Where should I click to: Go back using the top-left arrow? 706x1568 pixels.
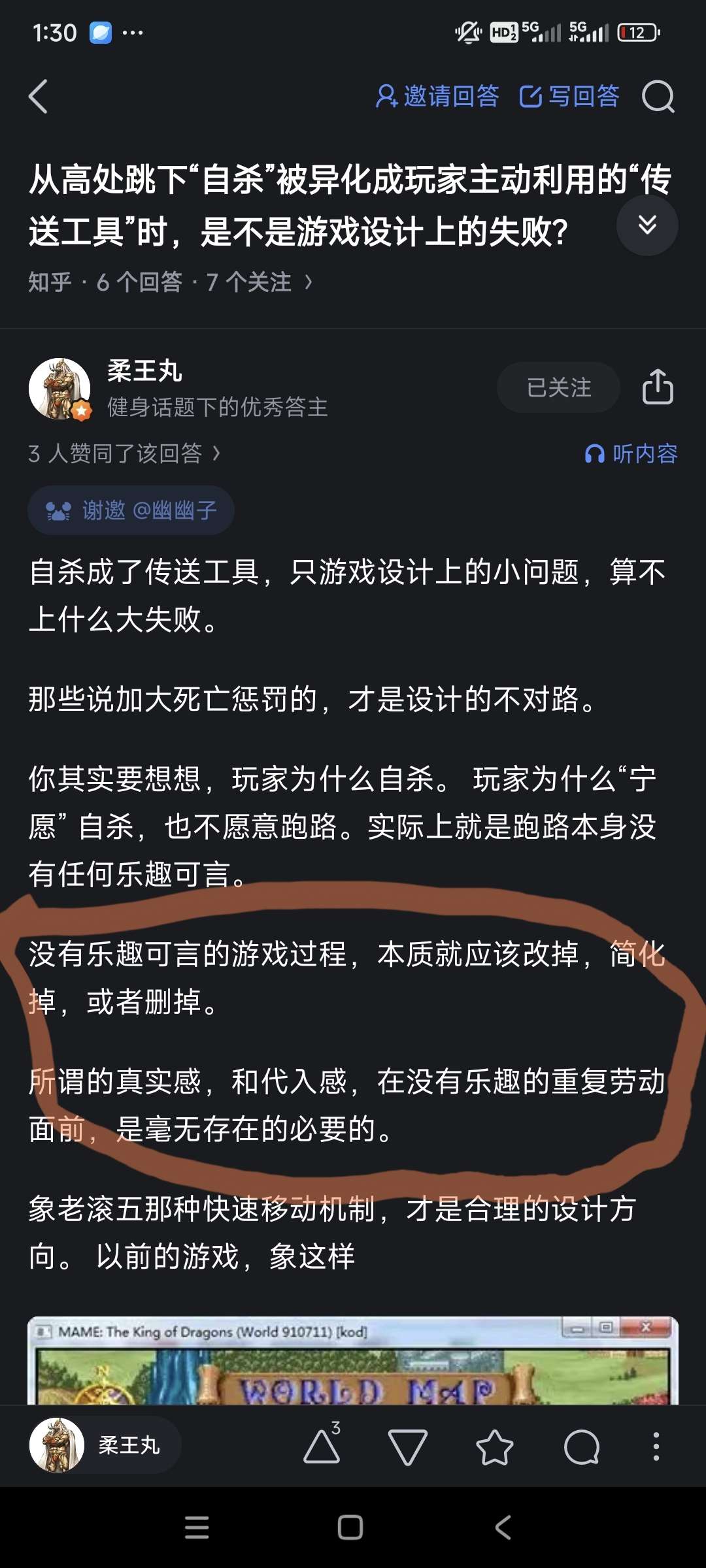(39, 97)
